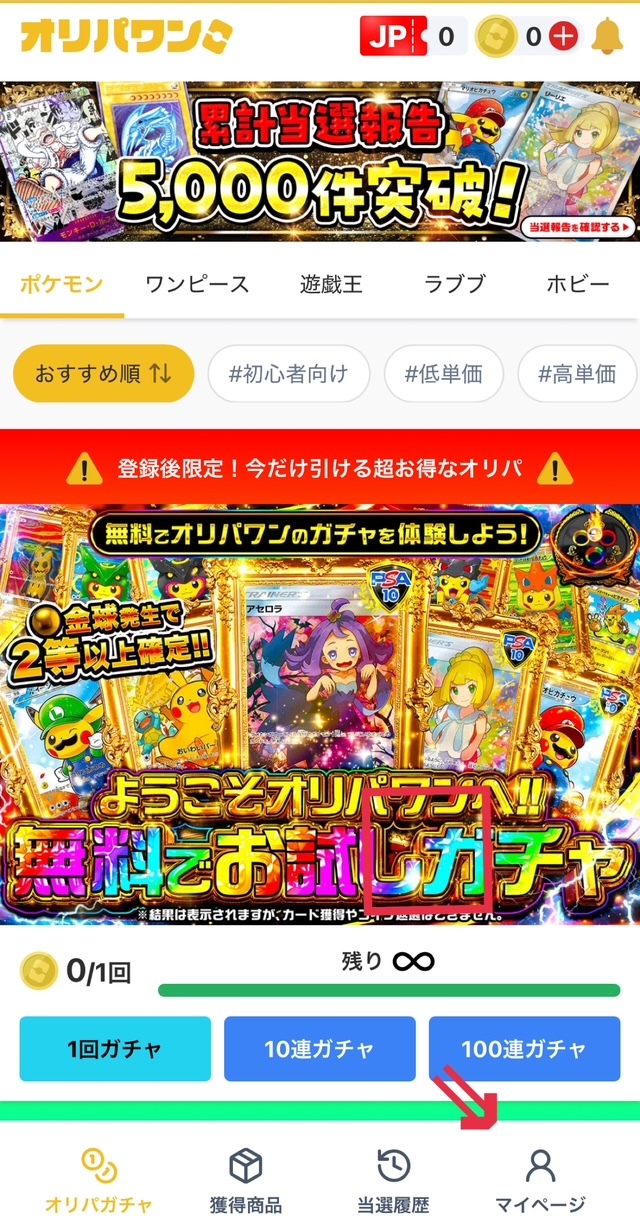Select the ポケモン tab
This screenshot has width=640, height=1216.
click(x=62, y=284)
